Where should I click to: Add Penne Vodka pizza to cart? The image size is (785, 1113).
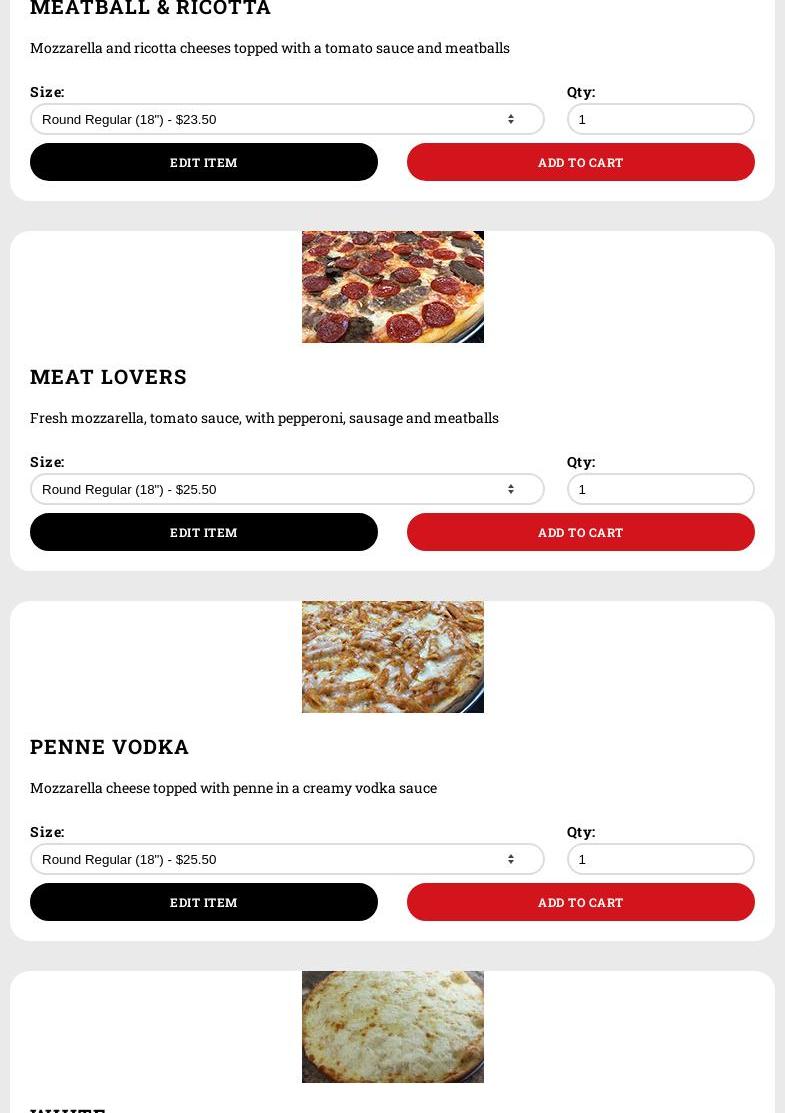click(x=580, y=902)
